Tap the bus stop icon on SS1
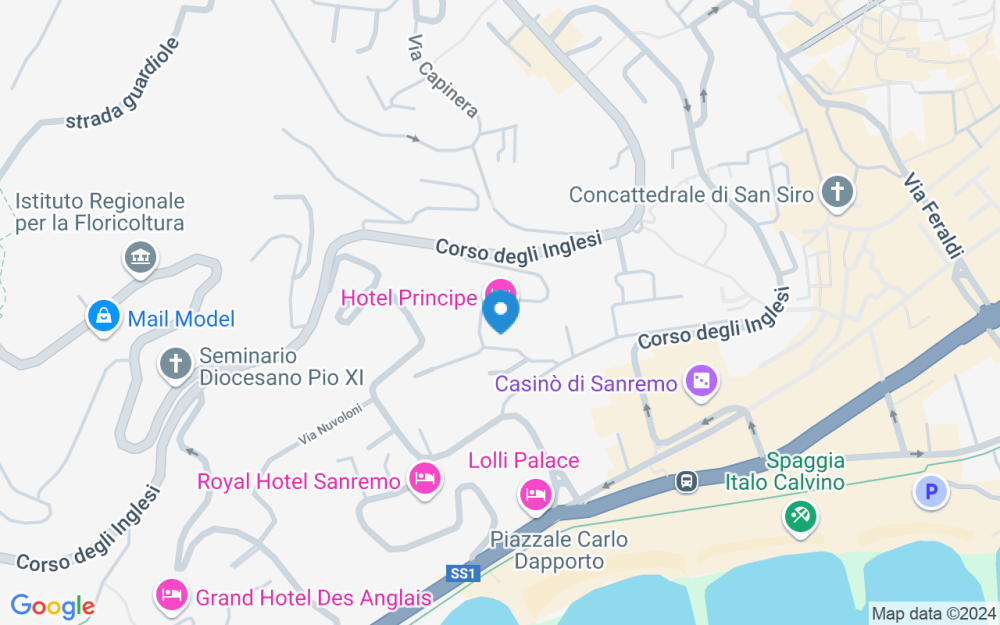Screen dimensions: 1000x625 click(x=688, y=481)
